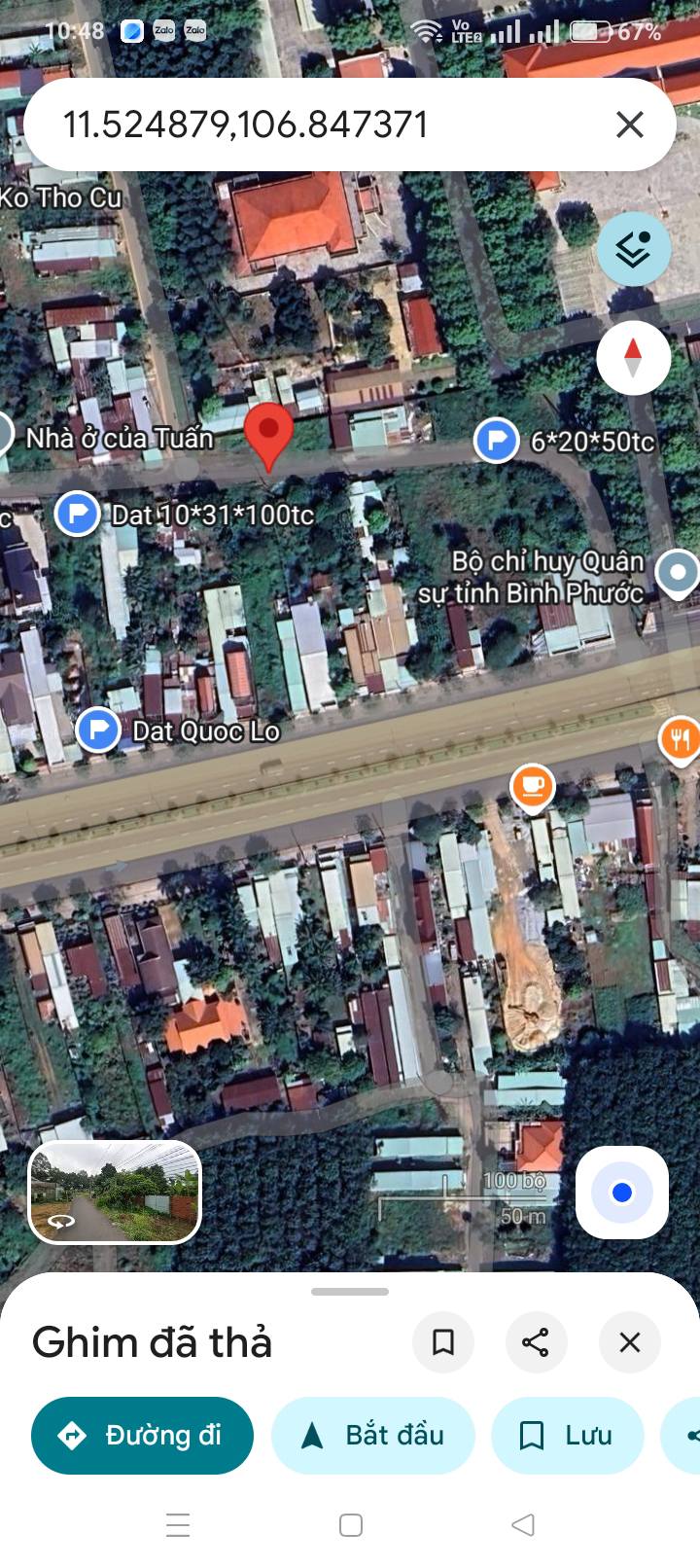Open the restaurant marker by the road

click(x=681, y=741)
